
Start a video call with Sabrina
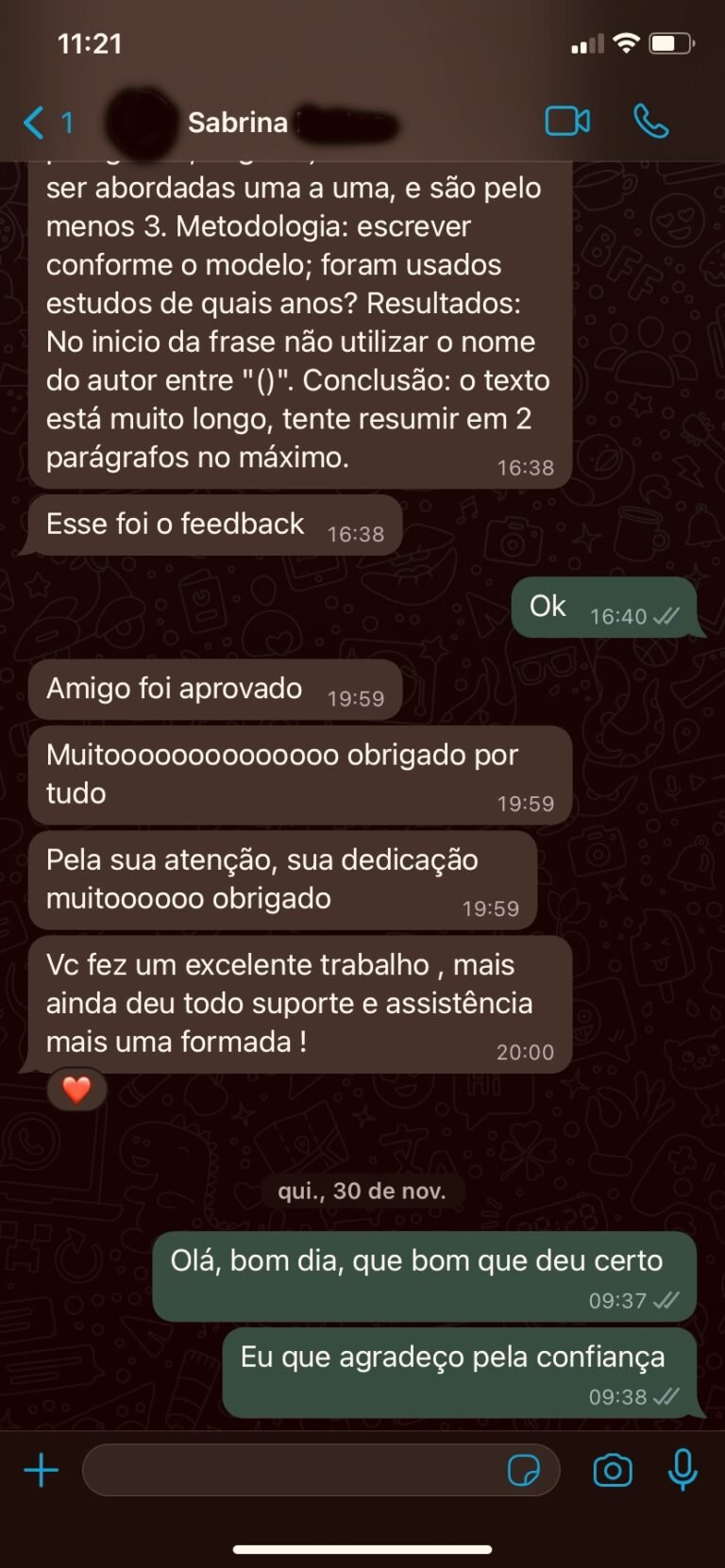567,122
